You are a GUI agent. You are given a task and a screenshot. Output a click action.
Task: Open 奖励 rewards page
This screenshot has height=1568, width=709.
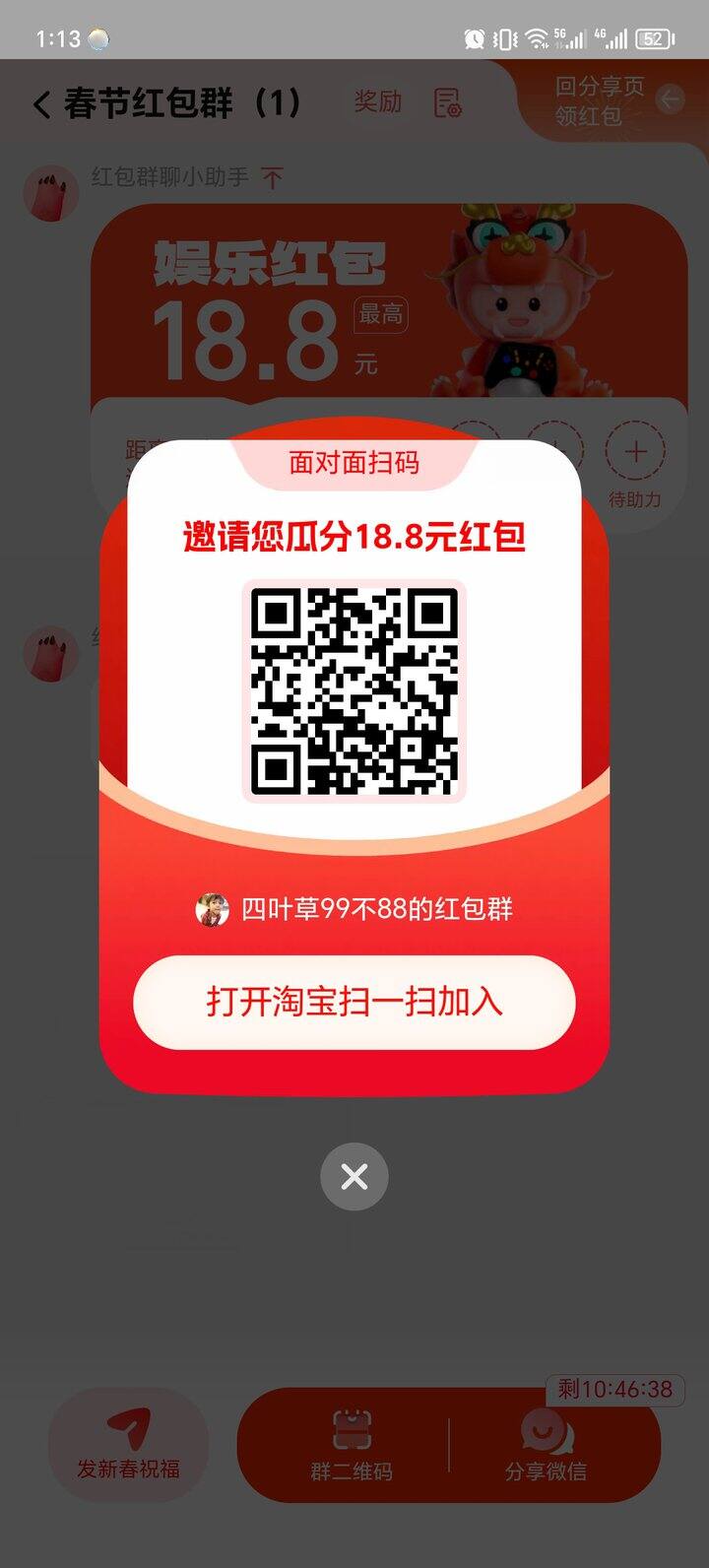coord(377,101)
